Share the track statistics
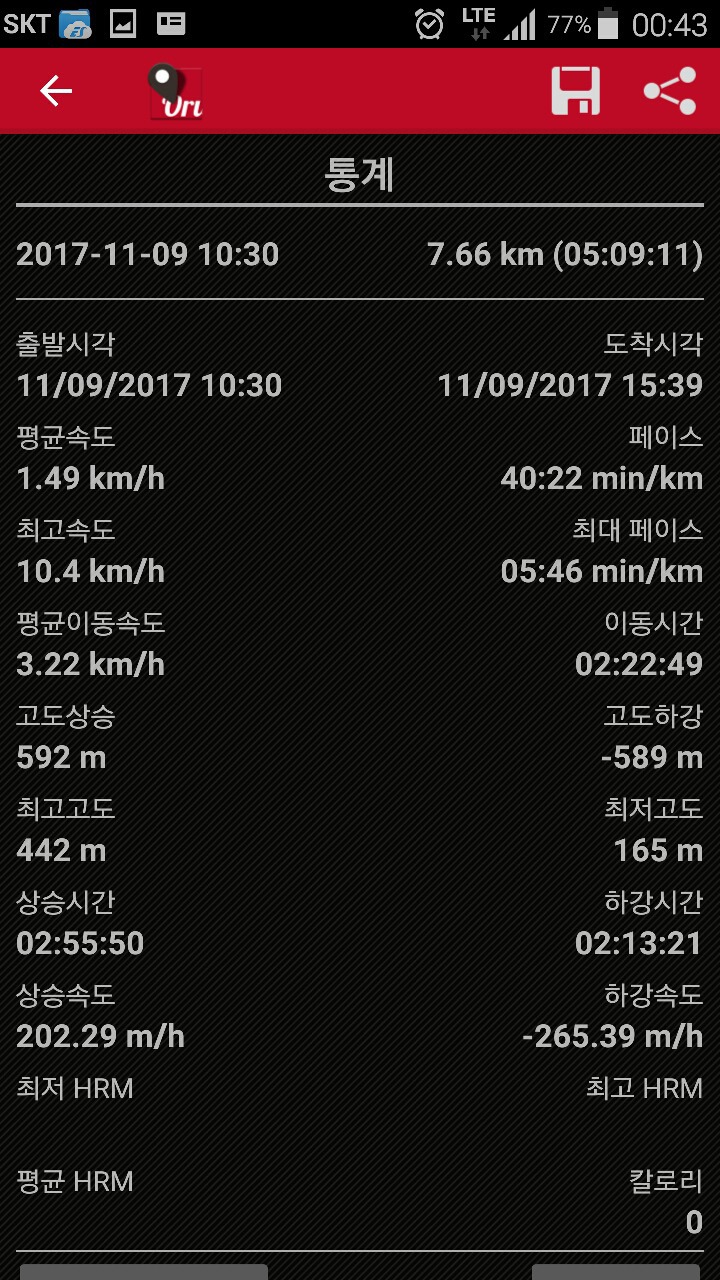The height and width of the screenshot is (1280, 720). point(669,91)
